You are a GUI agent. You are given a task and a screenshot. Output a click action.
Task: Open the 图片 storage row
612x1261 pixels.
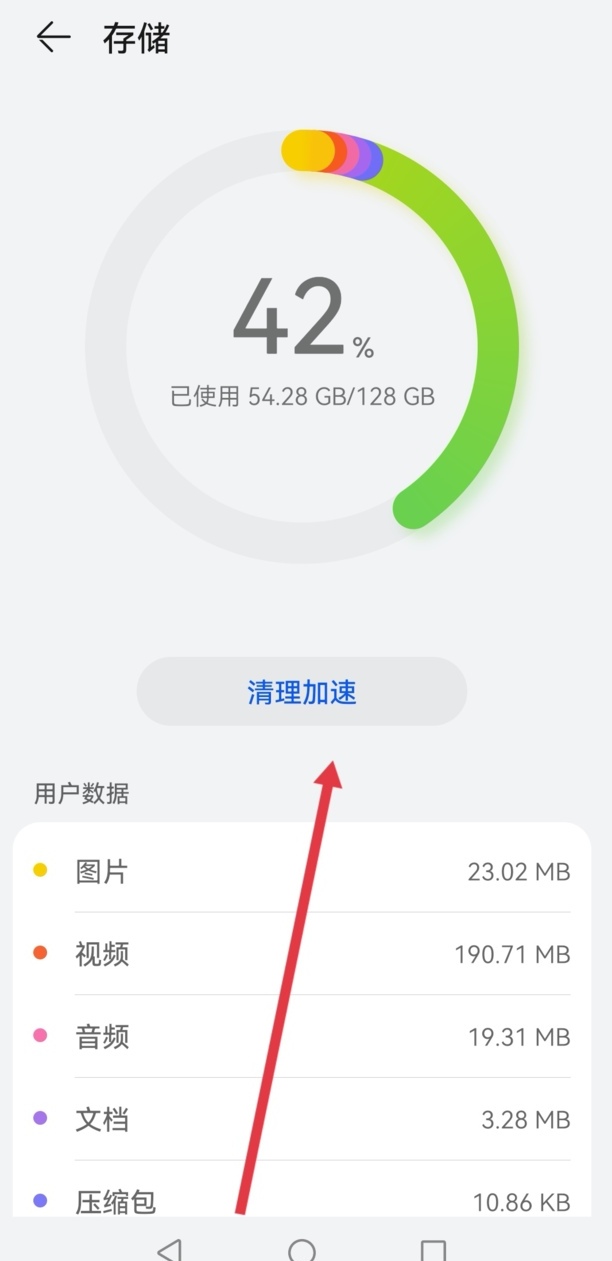(x=301, y=872)
